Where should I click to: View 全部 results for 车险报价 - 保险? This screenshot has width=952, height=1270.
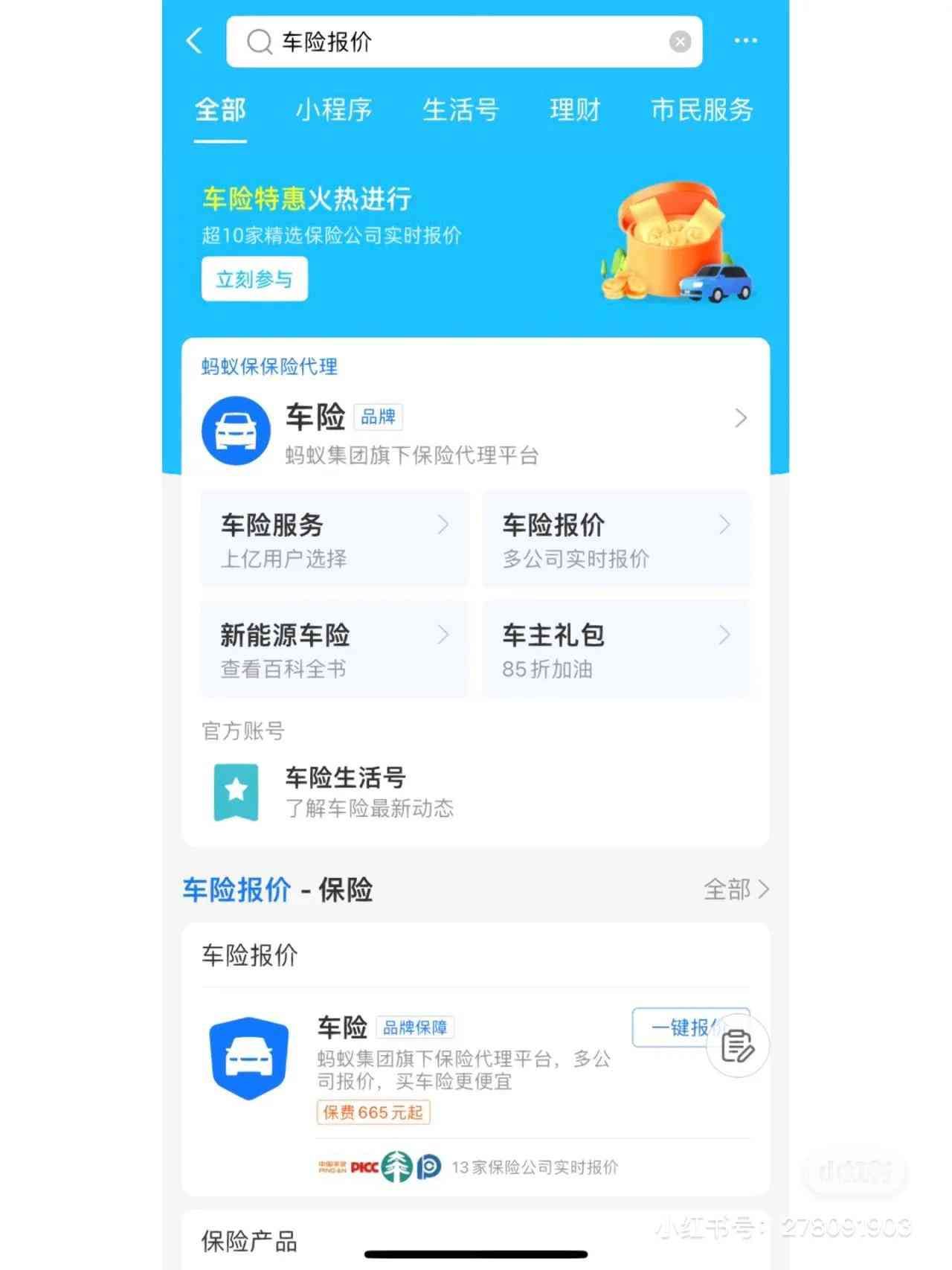point(736,889)
